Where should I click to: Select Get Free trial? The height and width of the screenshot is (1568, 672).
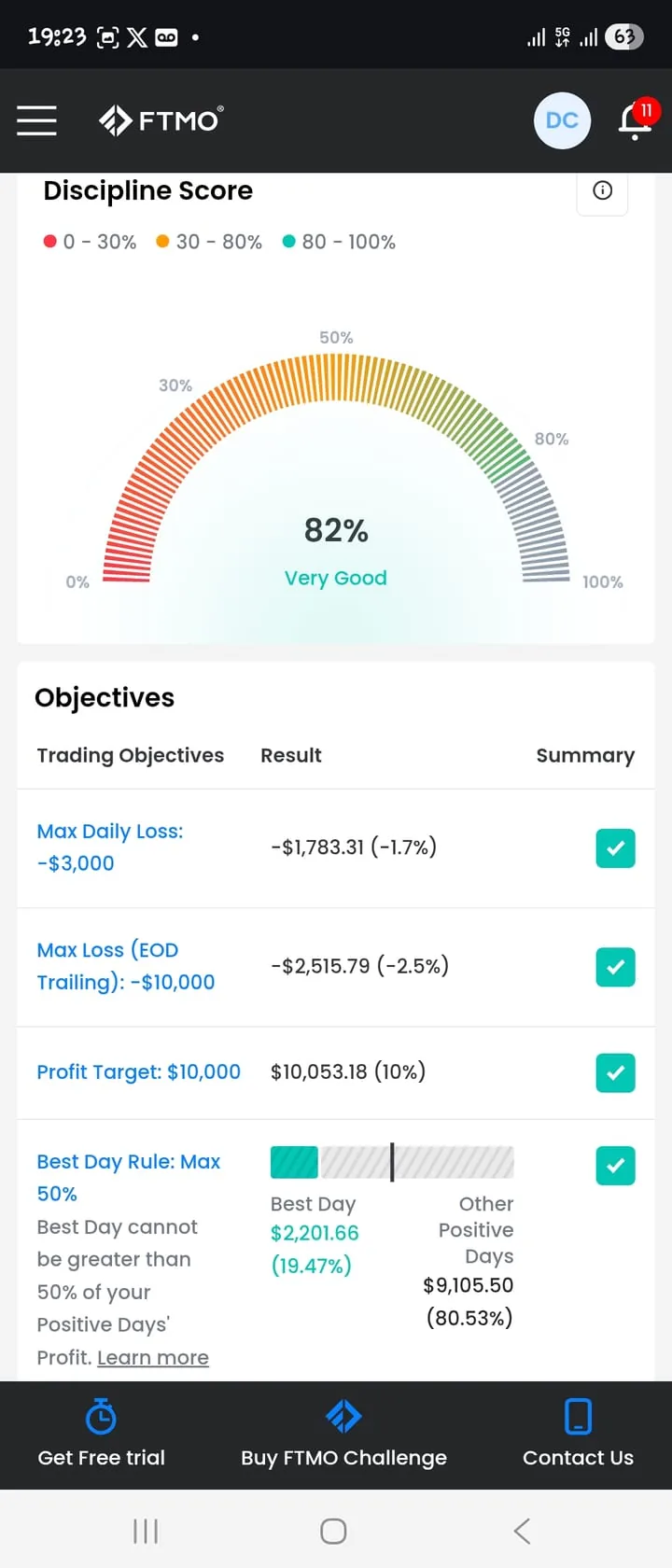pyautogui.click(x=101, y=1435)
